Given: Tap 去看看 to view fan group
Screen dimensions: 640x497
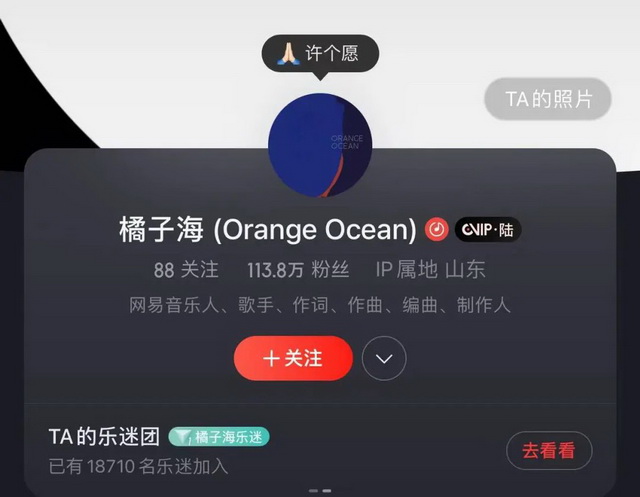Looking at the screenshot, I should [x=549, y=450].
